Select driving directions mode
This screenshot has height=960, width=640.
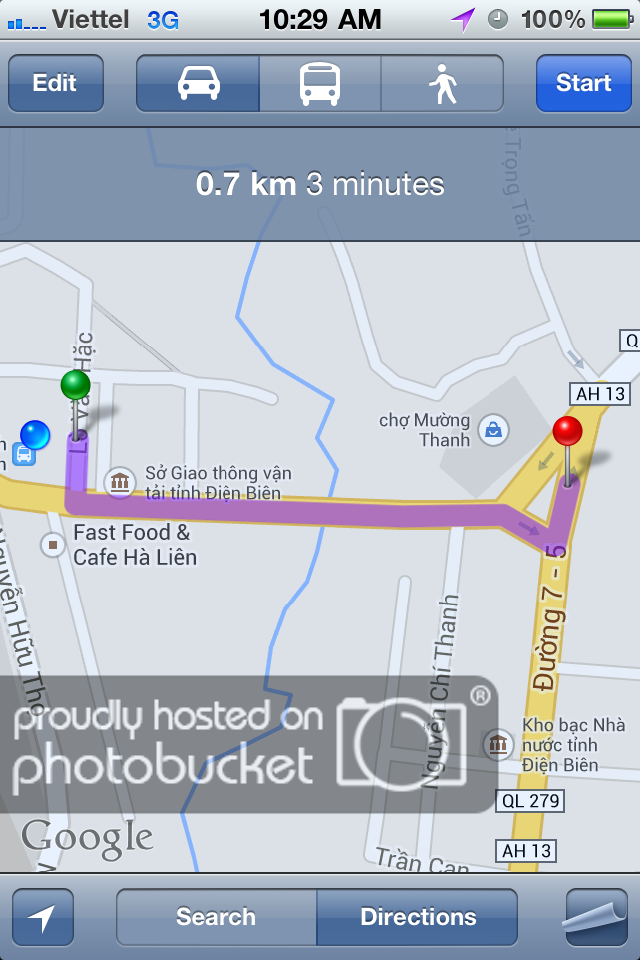(x=198, y=83)
